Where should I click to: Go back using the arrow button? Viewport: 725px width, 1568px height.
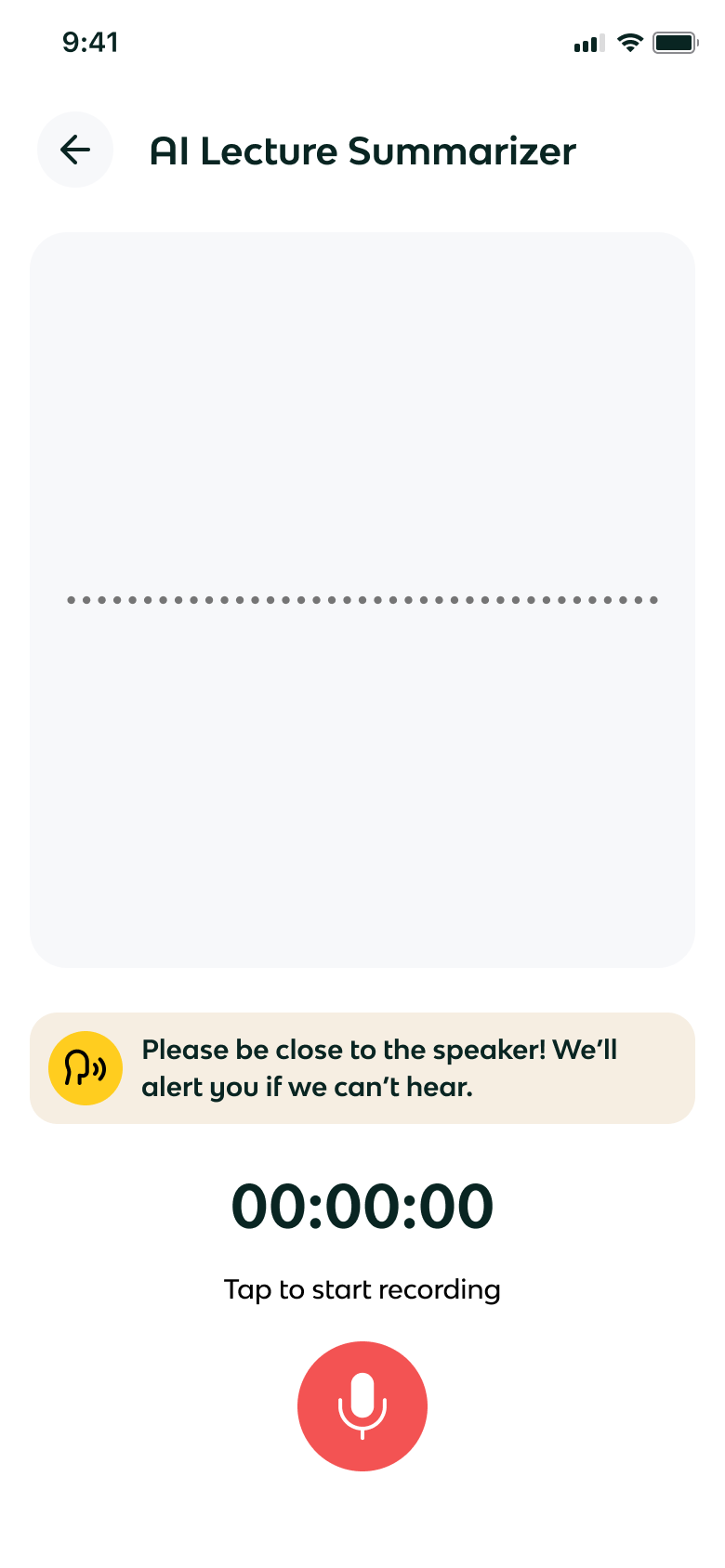click(75, 150)
